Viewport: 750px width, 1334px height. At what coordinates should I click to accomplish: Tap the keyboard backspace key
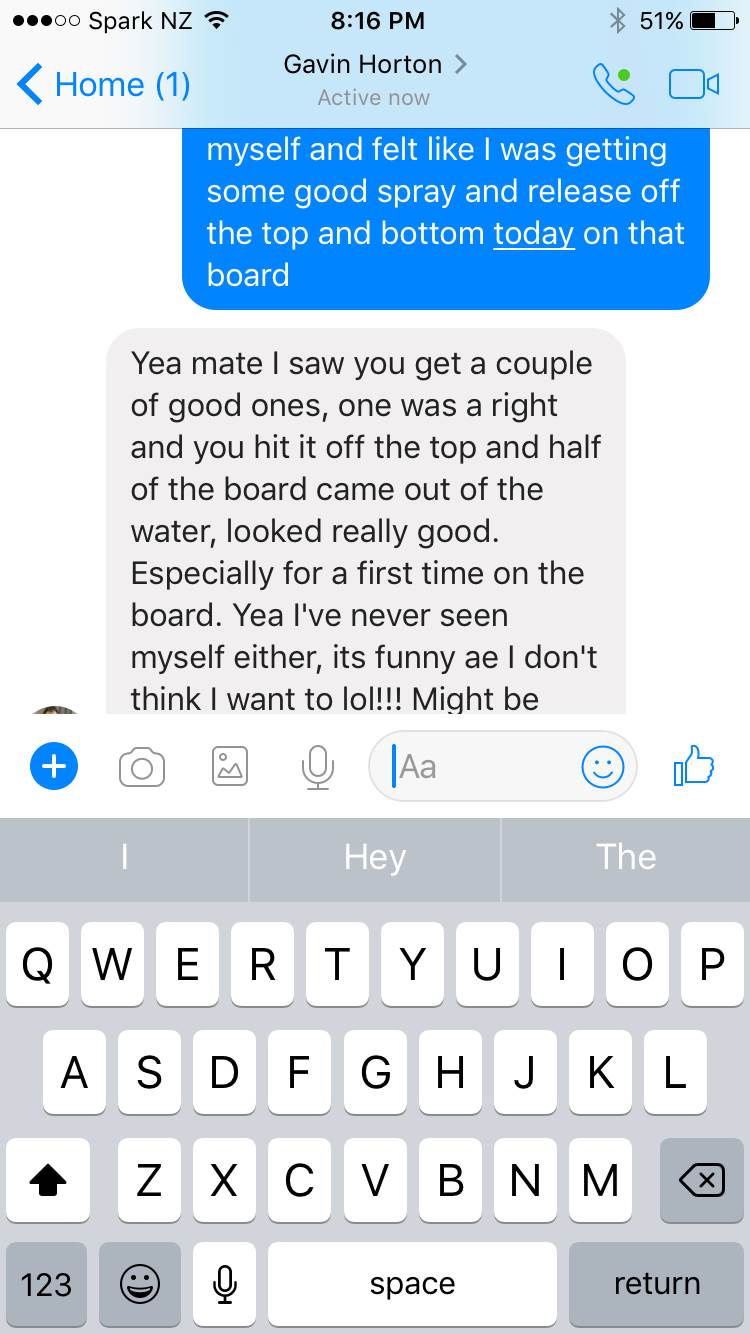701,1181
